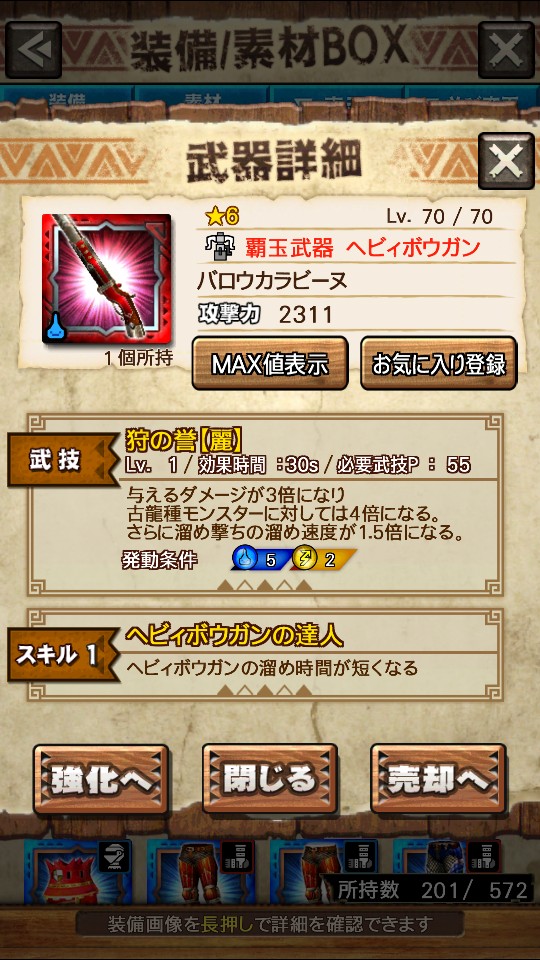Tap the MAX値表示 button

point(270,364)
